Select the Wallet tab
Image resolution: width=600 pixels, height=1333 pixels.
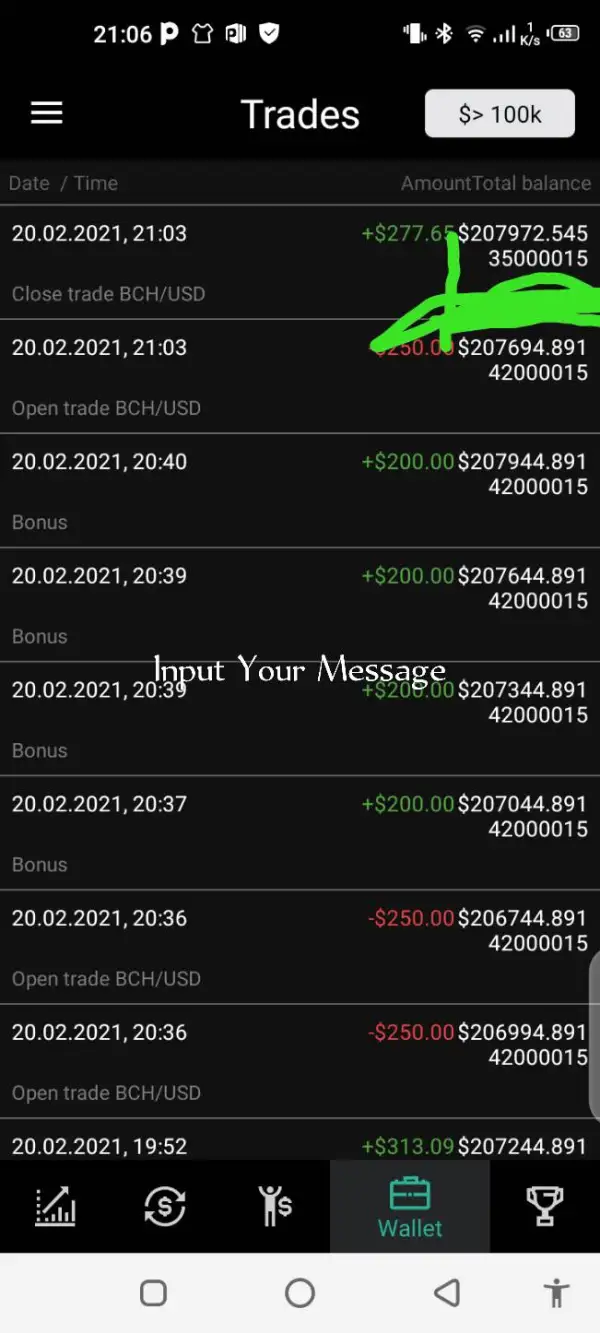coord(410,1207)
